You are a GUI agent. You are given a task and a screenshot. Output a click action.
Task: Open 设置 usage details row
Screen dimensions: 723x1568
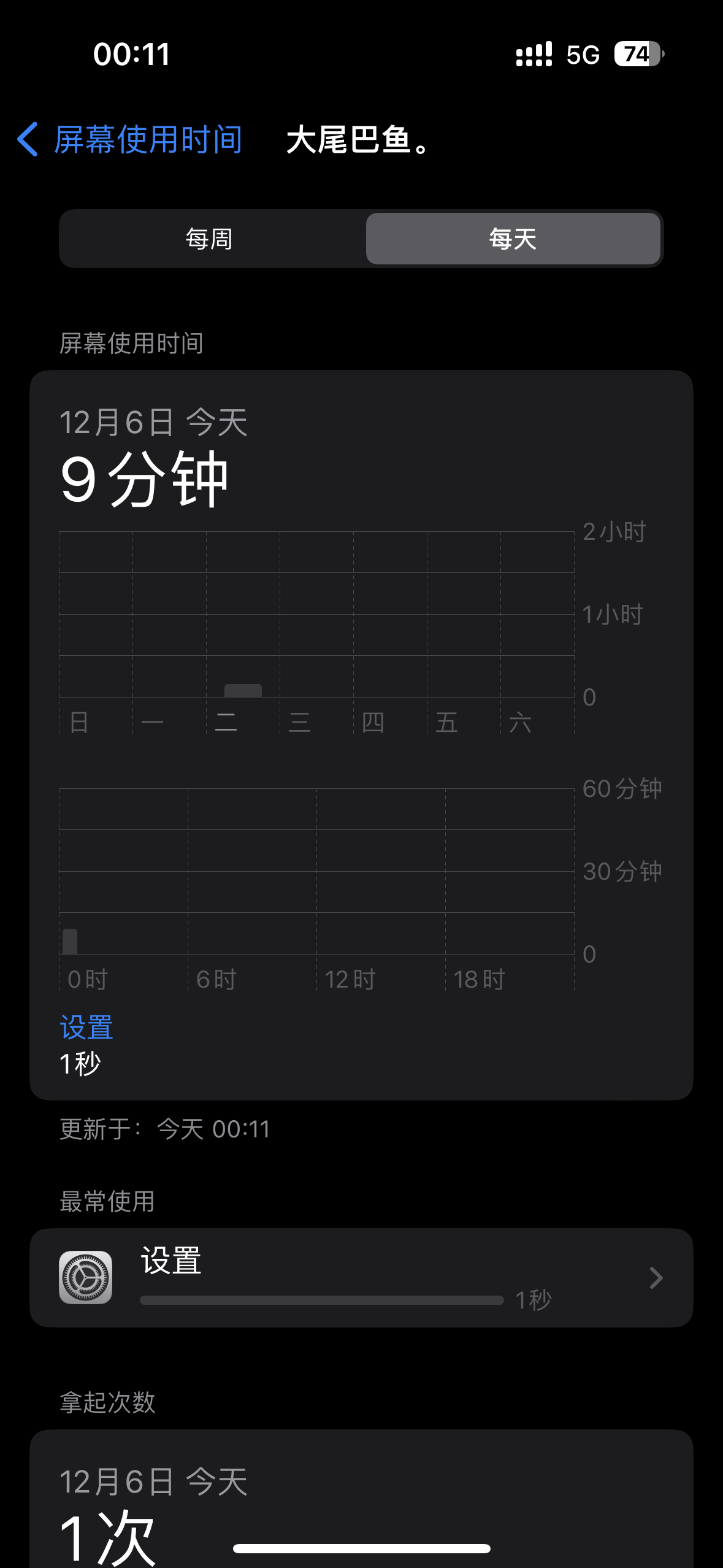361,1278
